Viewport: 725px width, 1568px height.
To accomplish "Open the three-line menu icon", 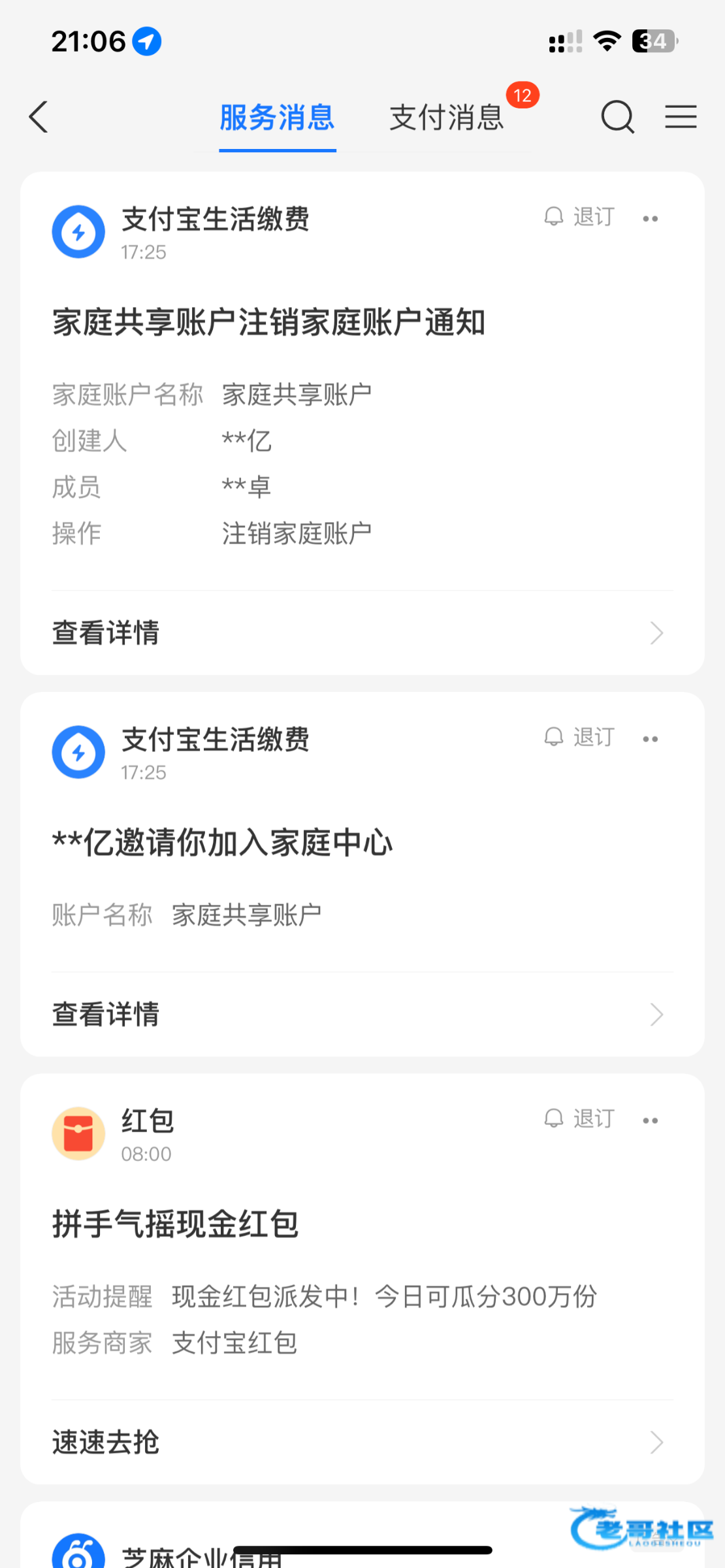I will pos(681,118).
